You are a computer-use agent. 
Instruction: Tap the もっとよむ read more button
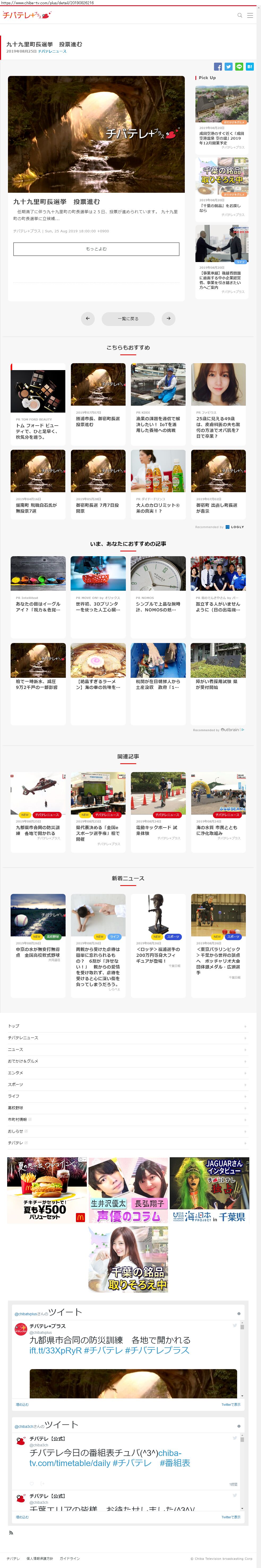click(x=96, y=249)
